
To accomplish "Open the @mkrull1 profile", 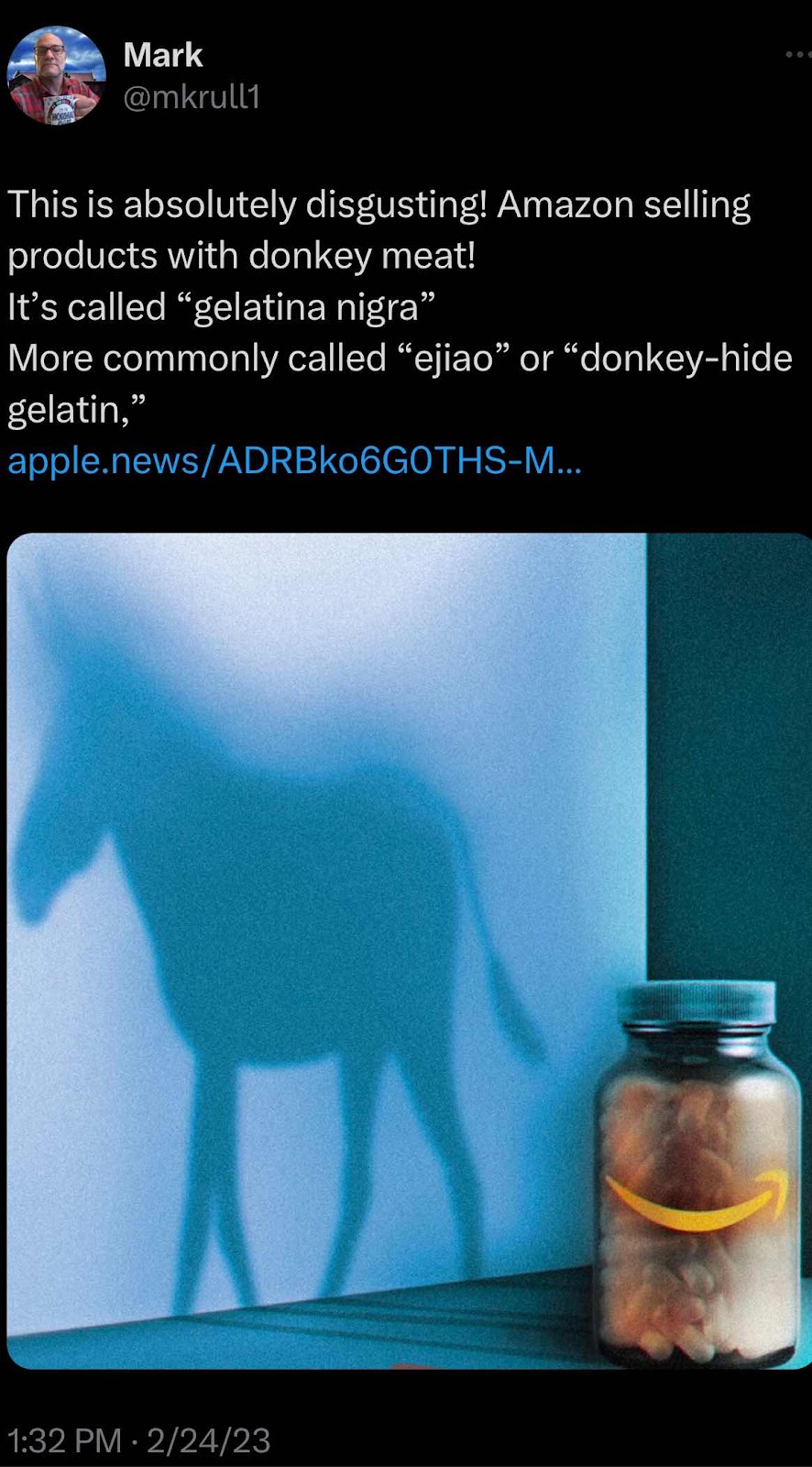I will pyautogui.click(x=192, y=96).
